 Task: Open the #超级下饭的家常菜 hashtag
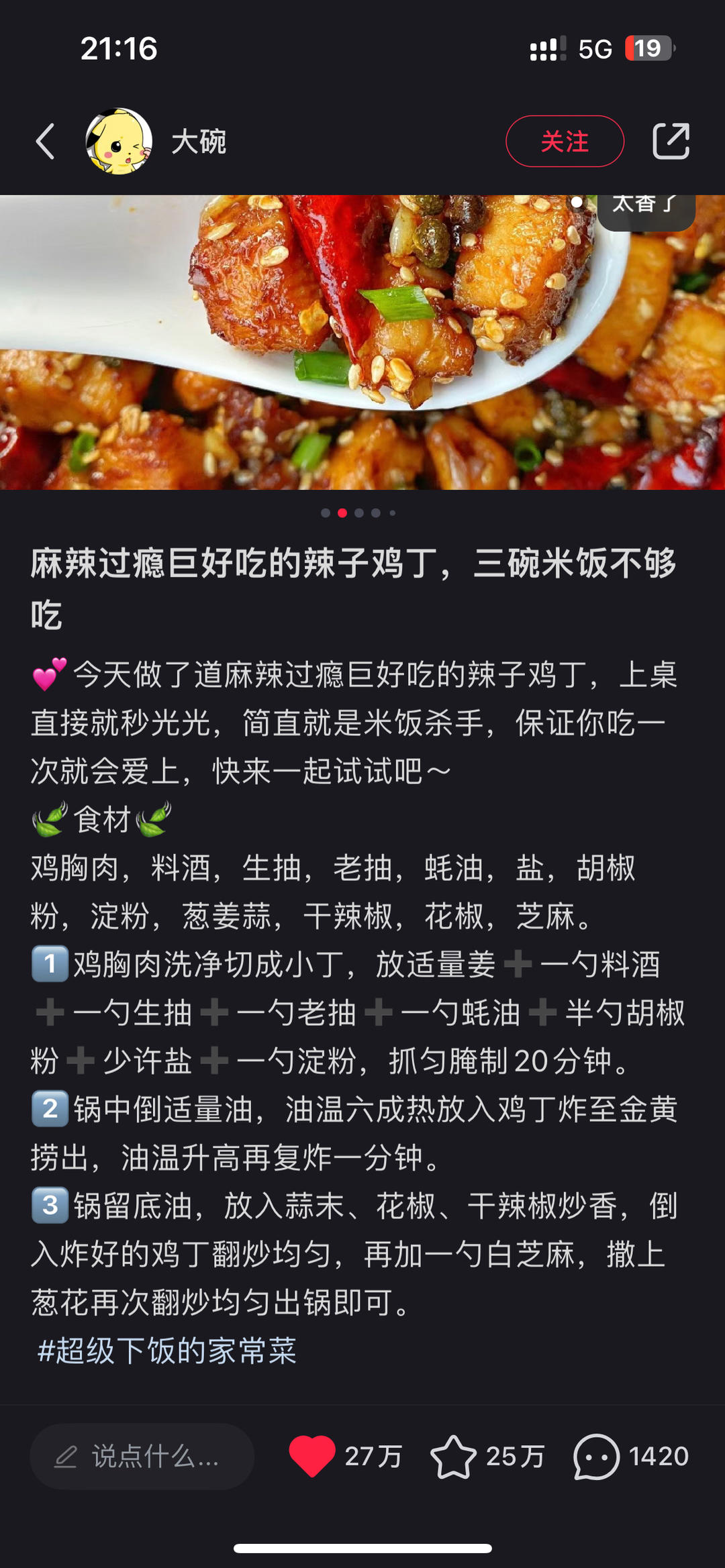[x=167, y=1351]
